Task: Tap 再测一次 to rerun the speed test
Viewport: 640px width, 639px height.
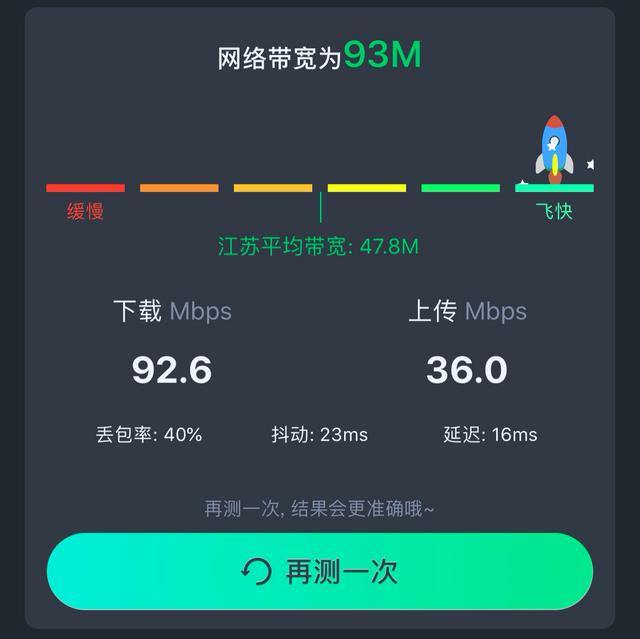Action: (x=320, y=571)
